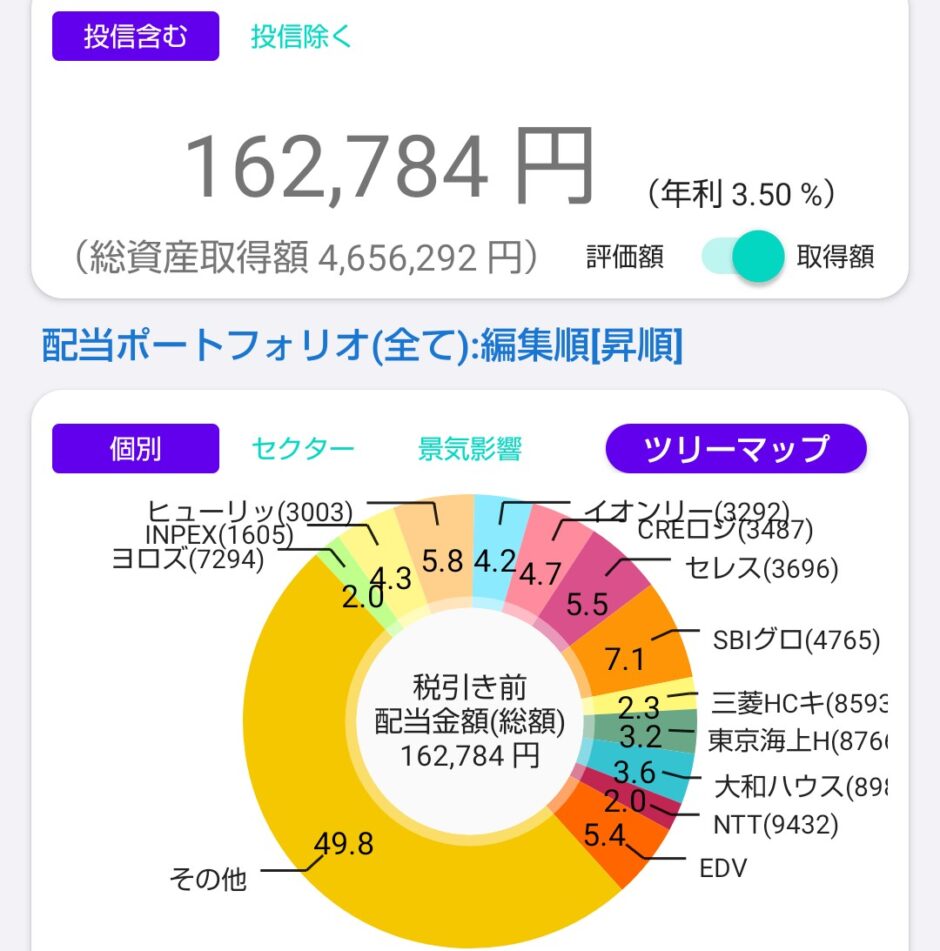Open 配当ポートフォリオ sort order link
This screenshot has height=951, width=940.
click(x=362, y=345)
